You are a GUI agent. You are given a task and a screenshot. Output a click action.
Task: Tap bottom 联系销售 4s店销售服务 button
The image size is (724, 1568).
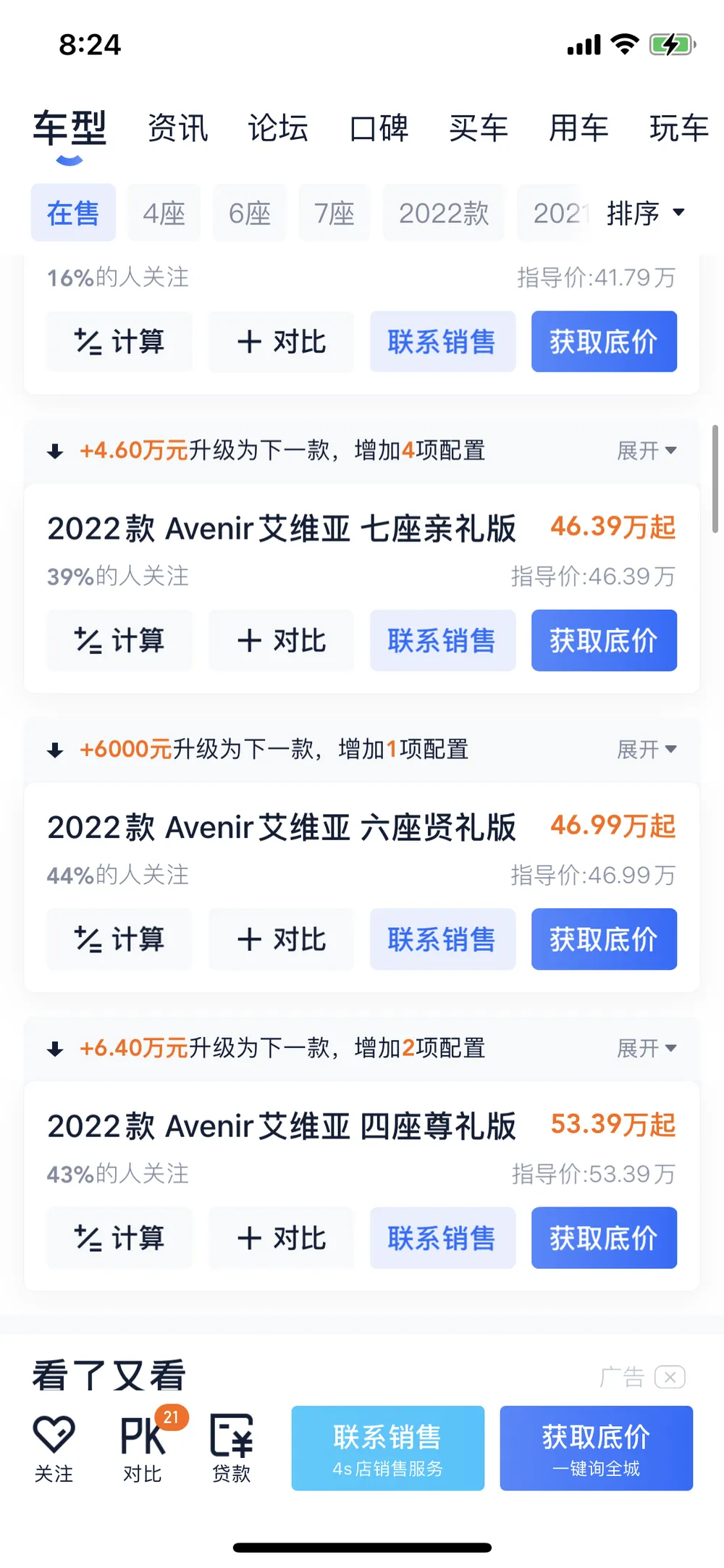tap(388, 1448)
